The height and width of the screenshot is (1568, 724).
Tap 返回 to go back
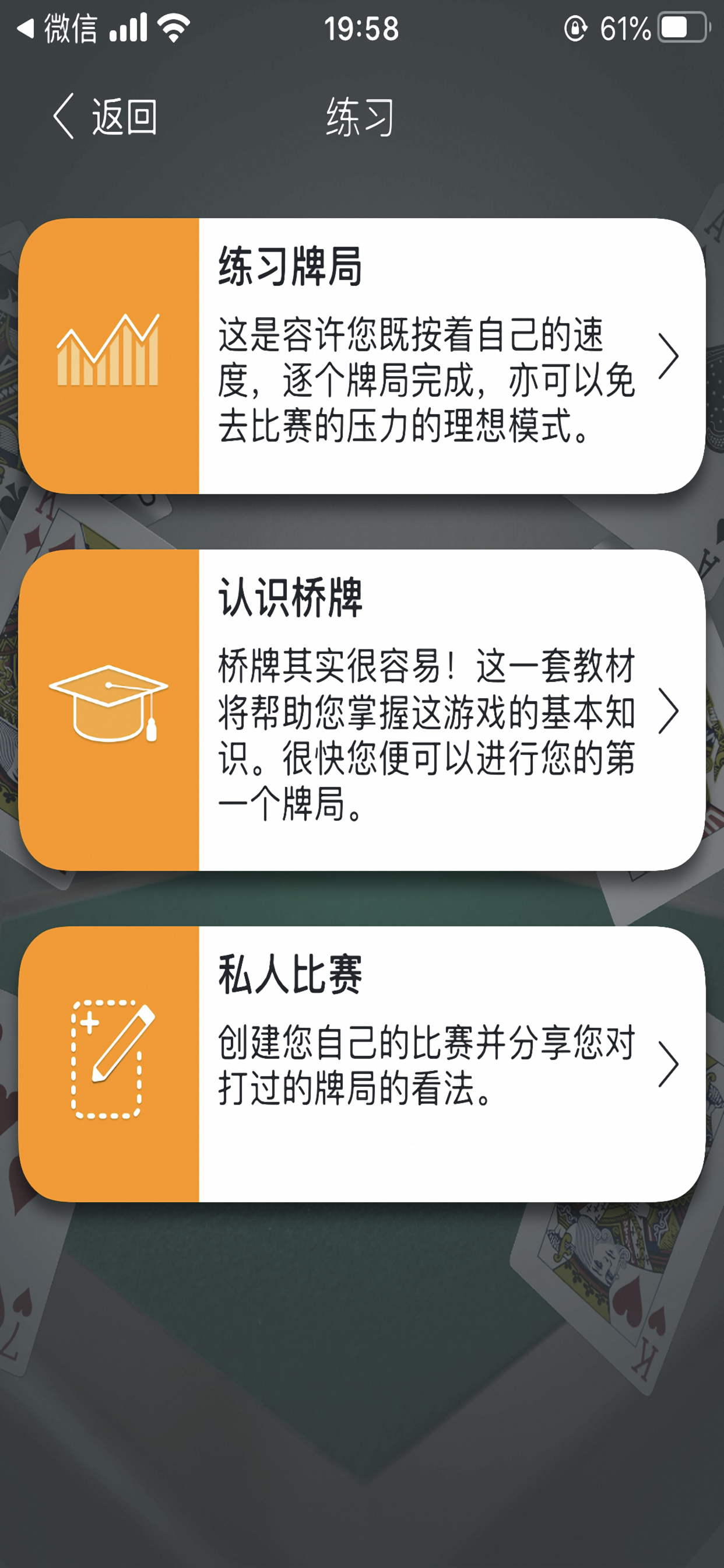pyautogui.click(x=124, y=116)
